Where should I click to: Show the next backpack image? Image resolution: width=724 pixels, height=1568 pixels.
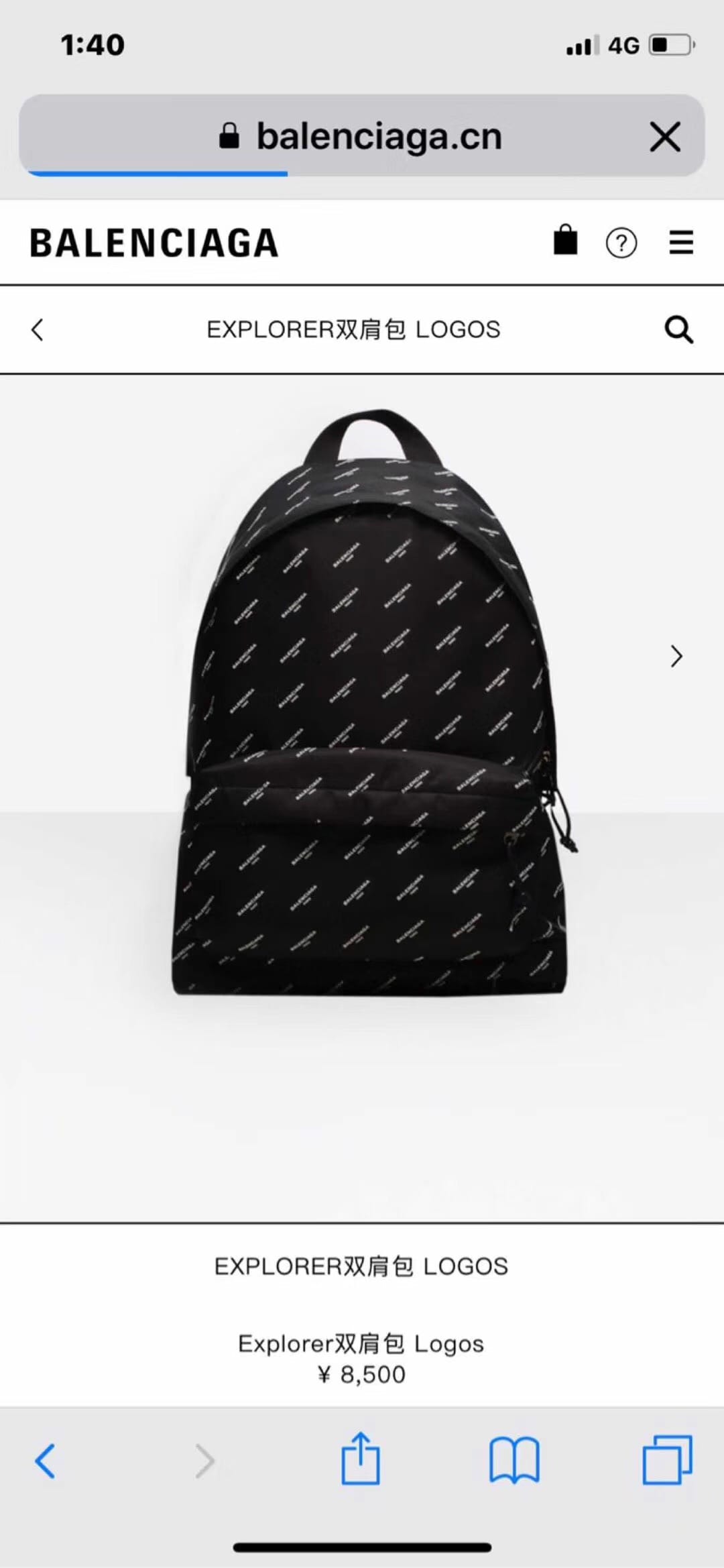coord(676,656)
